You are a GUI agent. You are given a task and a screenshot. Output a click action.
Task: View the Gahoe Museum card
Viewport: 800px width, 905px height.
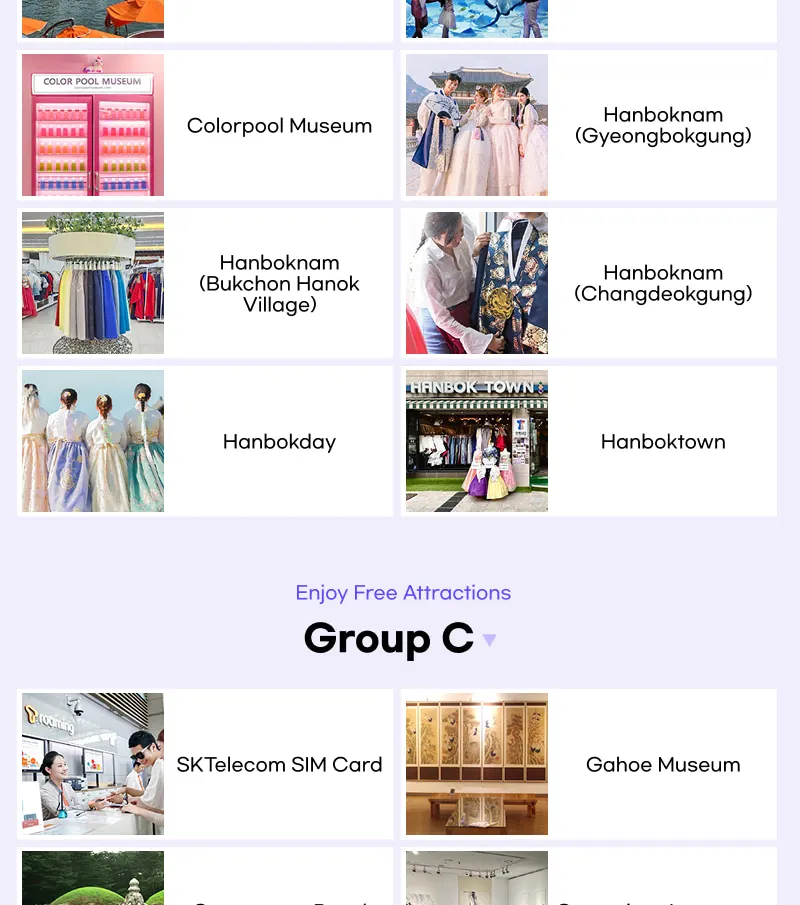588,764
